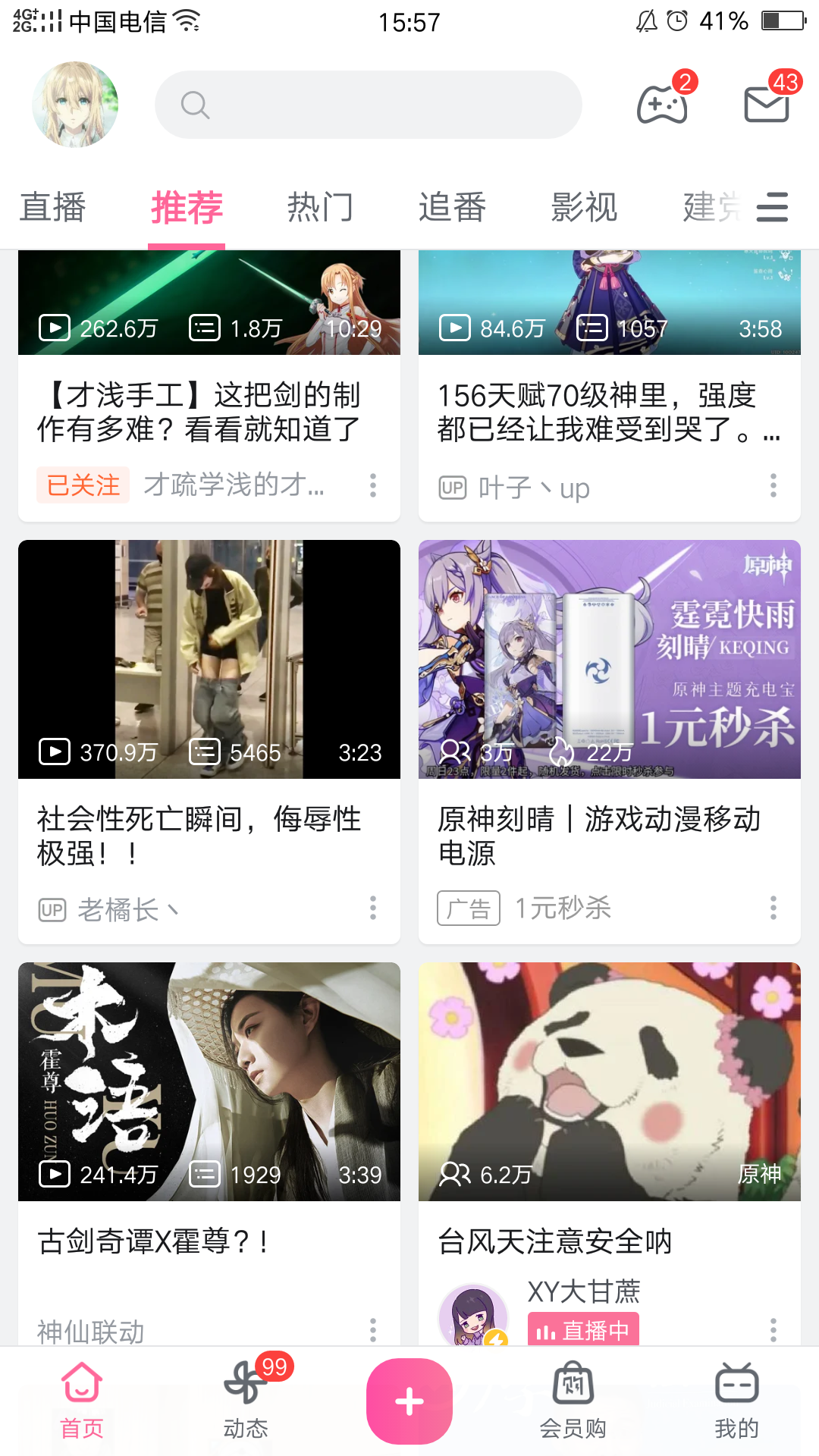
Task: Tap the pink plus upload button
Action: tap(409, 1399)
